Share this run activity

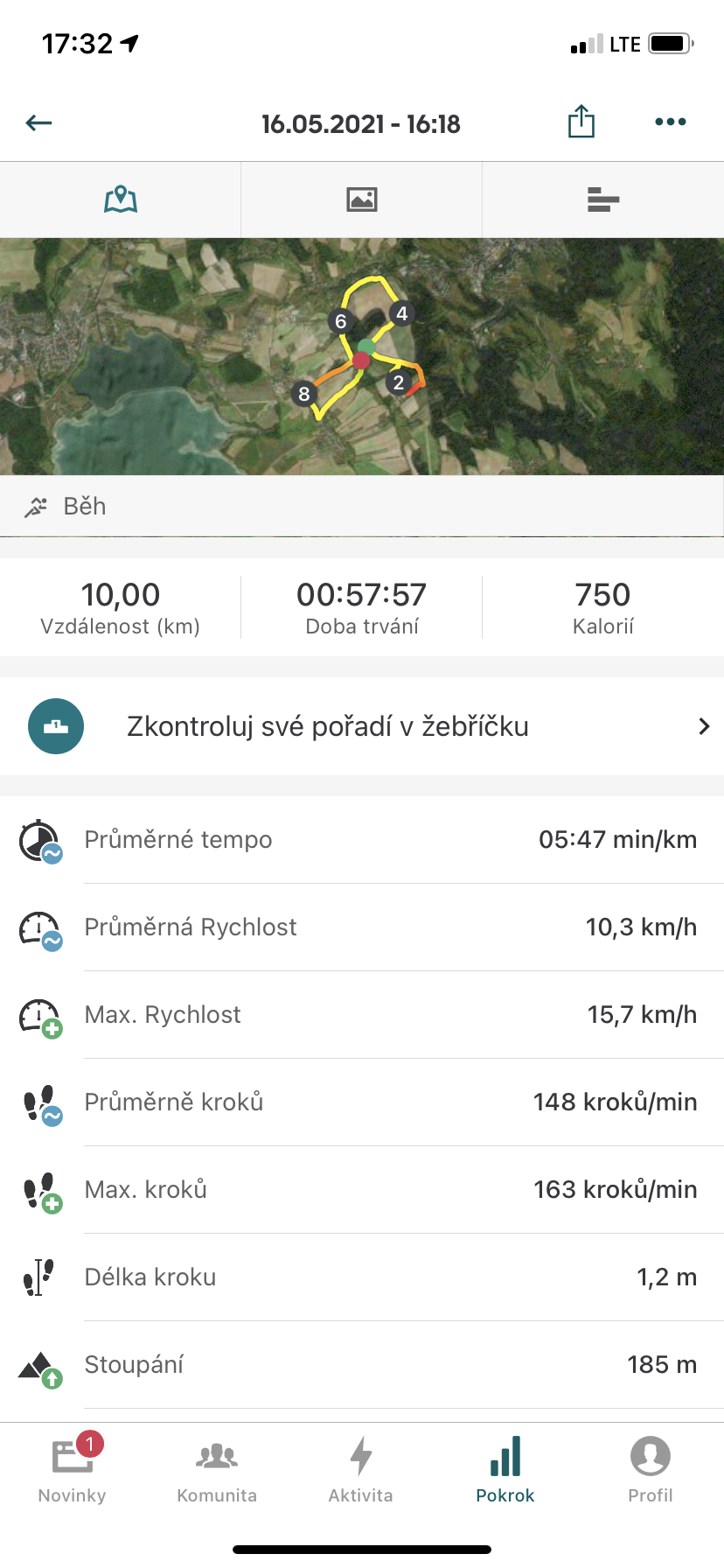point(581,122)
